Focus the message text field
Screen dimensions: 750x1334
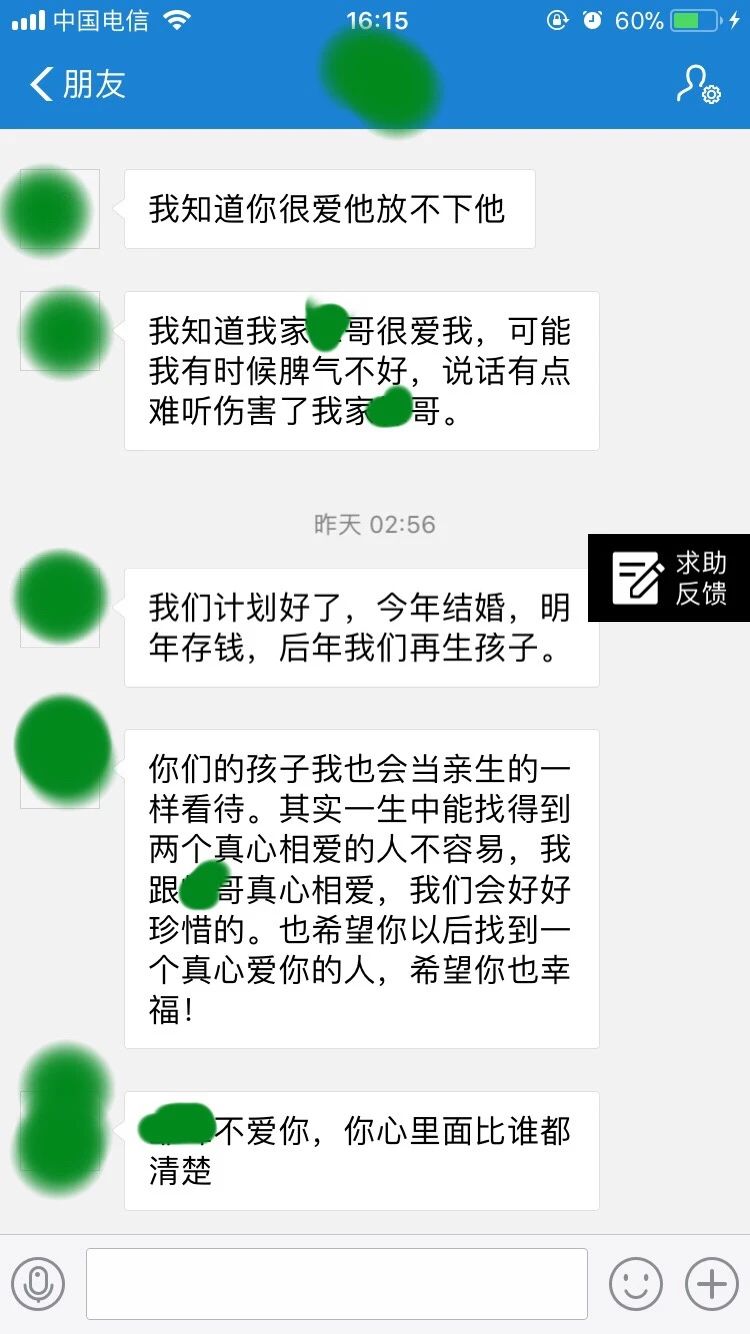tap(336, 1283)
